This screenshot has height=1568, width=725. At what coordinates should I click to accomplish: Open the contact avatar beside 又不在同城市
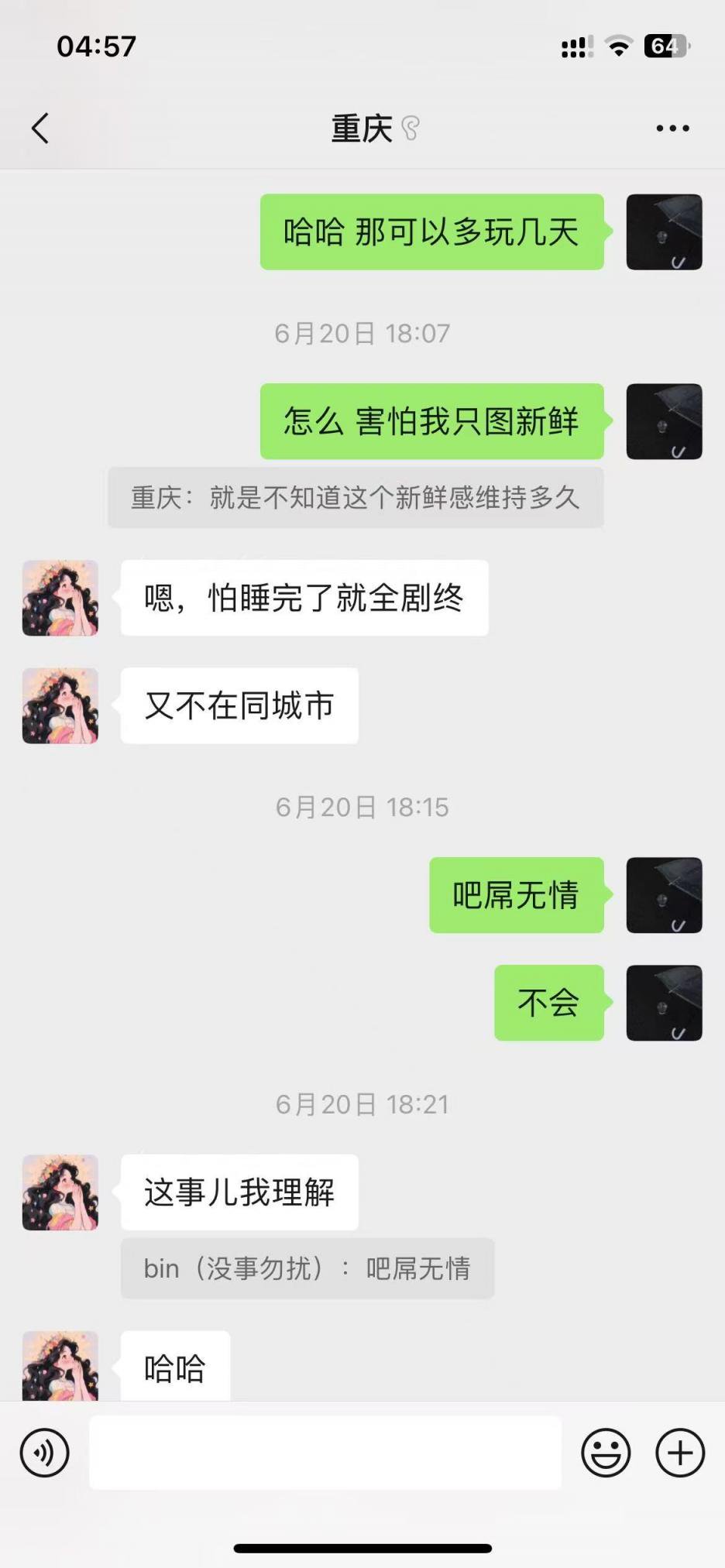click(x=60, y=706)
